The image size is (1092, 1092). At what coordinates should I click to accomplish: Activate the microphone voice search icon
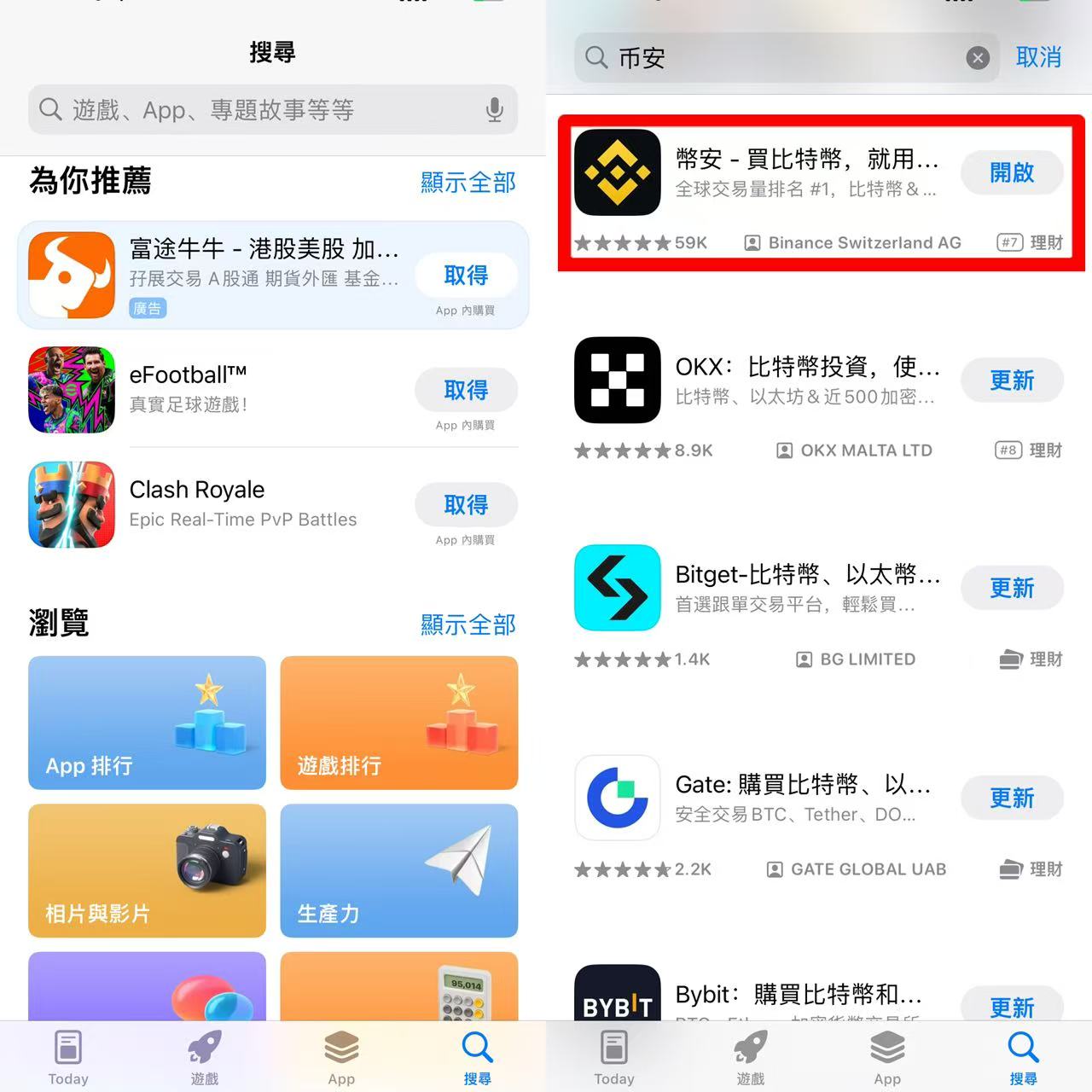pos(494,109)
